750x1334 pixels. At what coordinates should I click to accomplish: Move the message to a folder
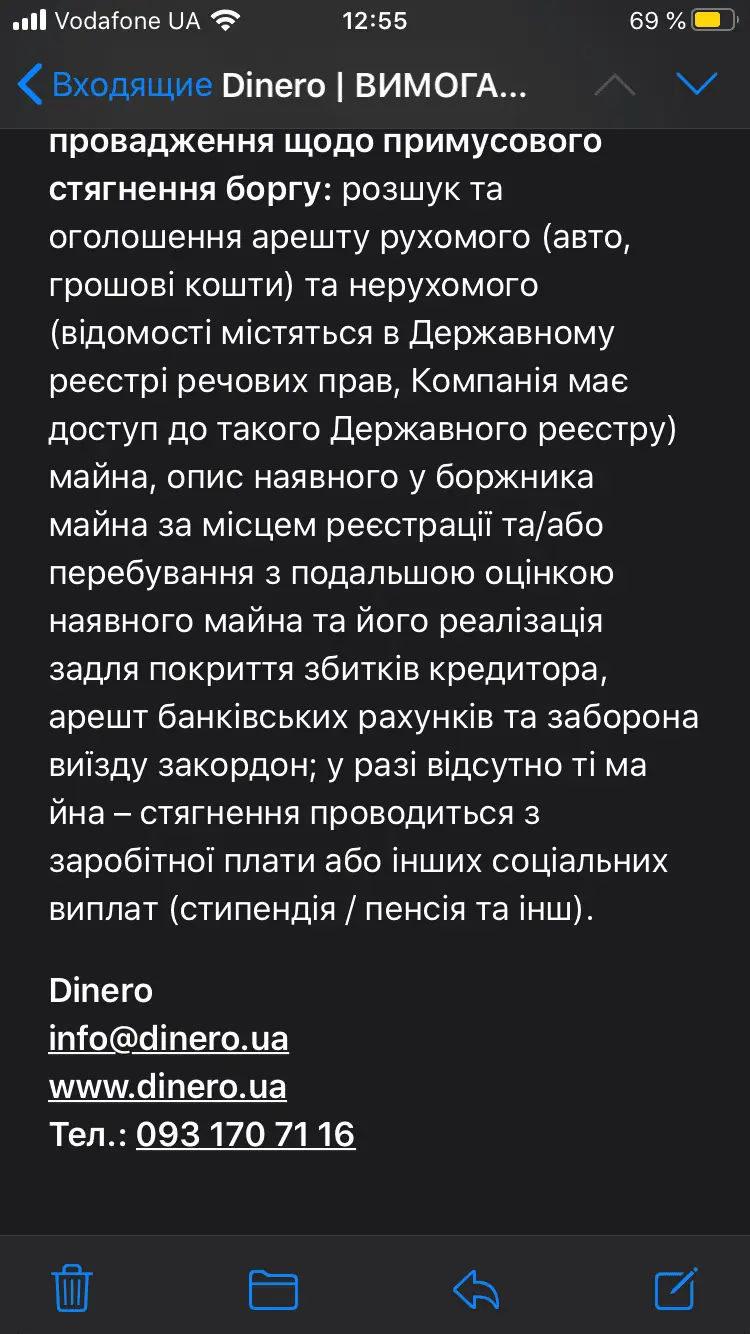(x=273, y=1288)
